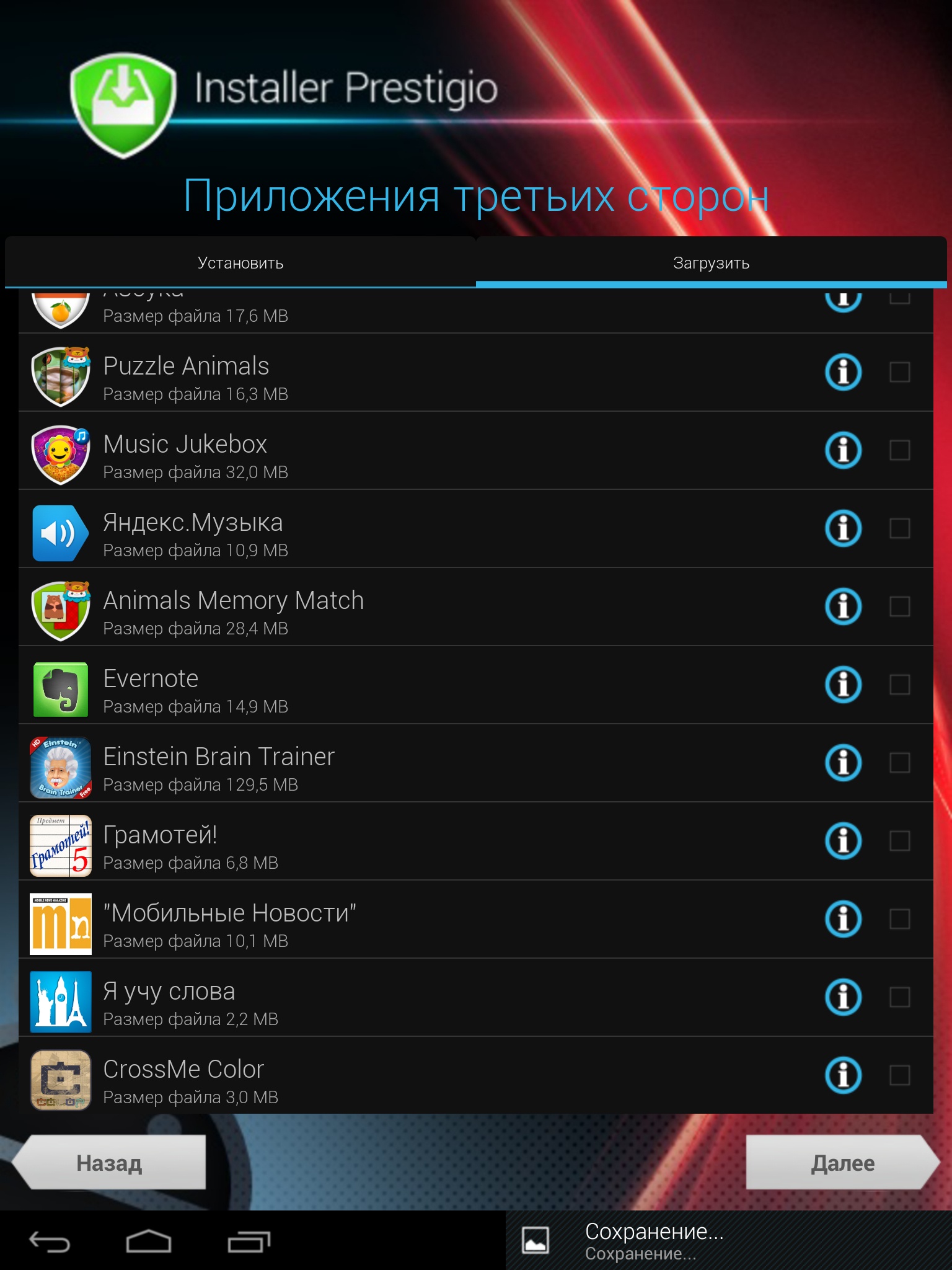Screen dimensions: 952x1270
Task: Tick the Яндекс.Музыка checkbox
Action: click(899, 528)
